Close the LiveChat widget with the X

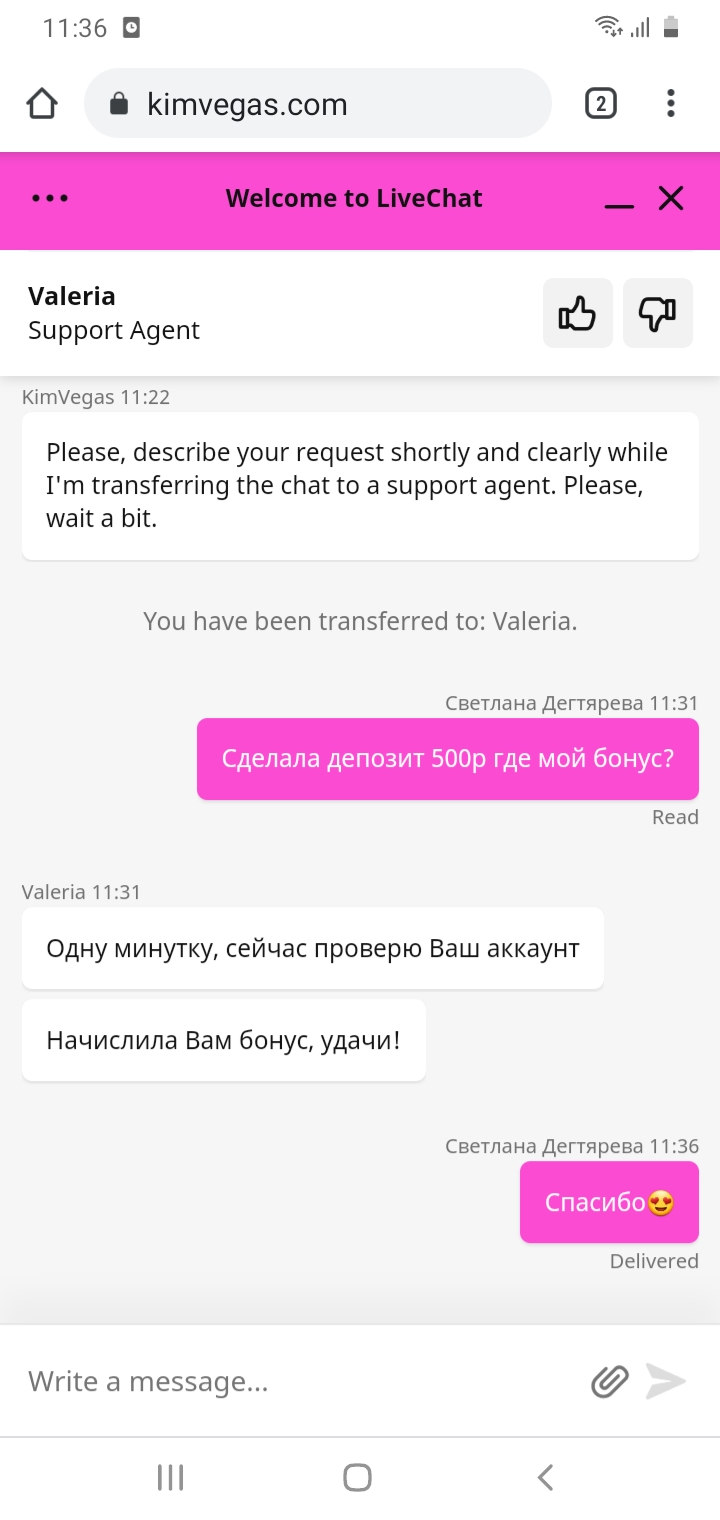pyautogui.click(x=670, y=198)
